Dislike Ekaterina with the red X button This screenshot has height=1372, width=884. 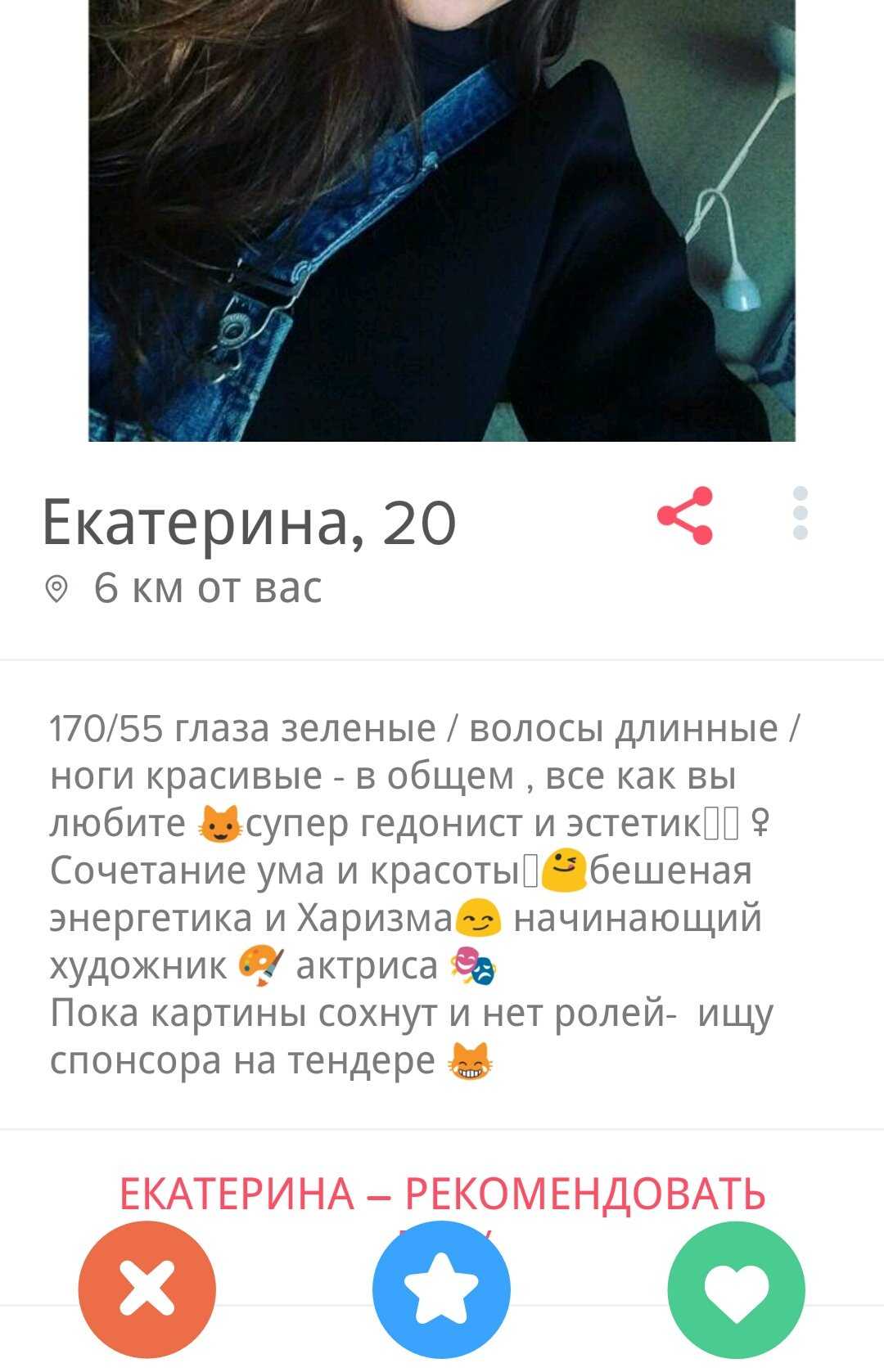pyautogui.click(x=147, y=1289)
